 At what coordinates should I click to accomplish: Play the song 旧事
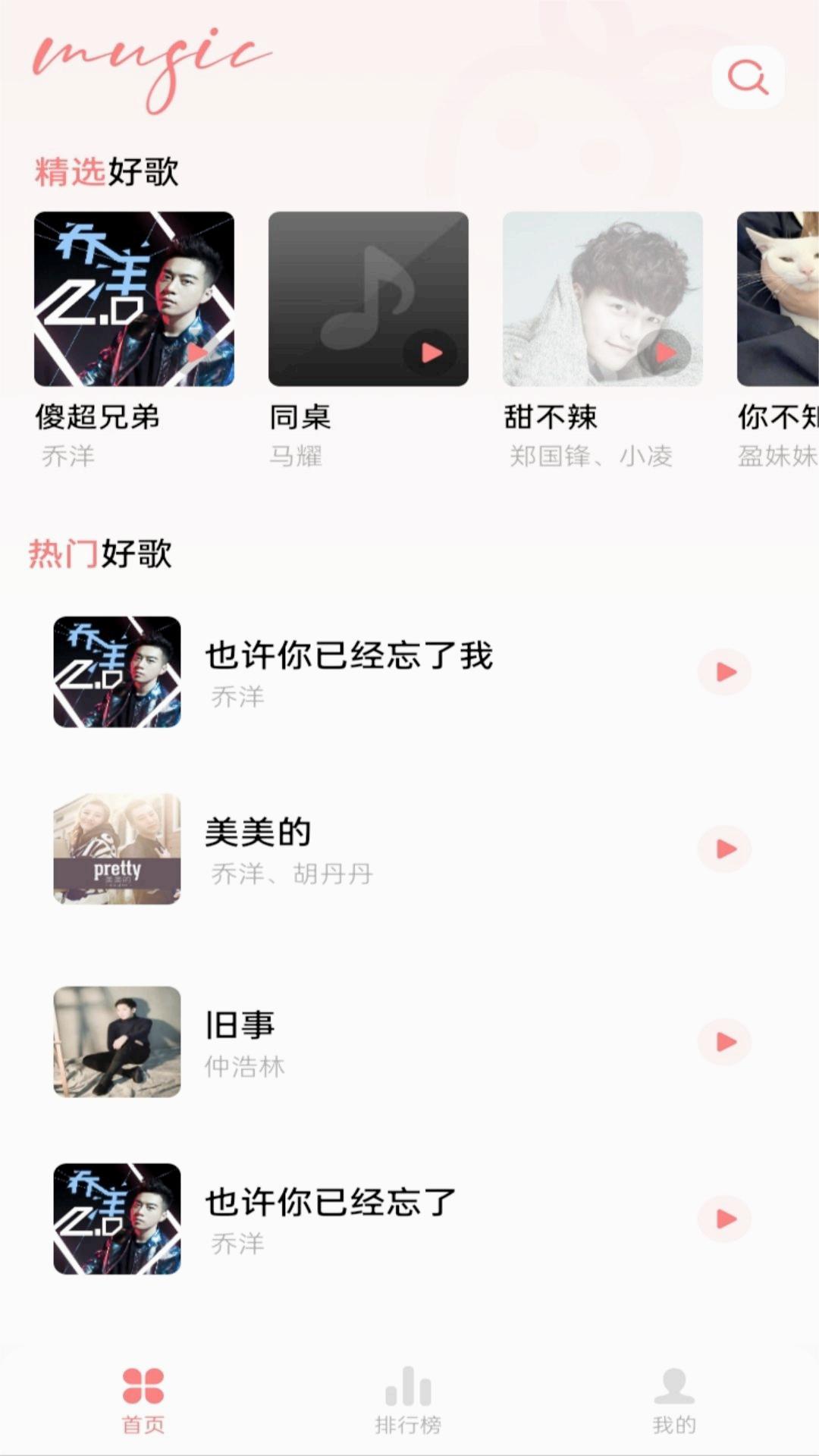click(724, 1042)
